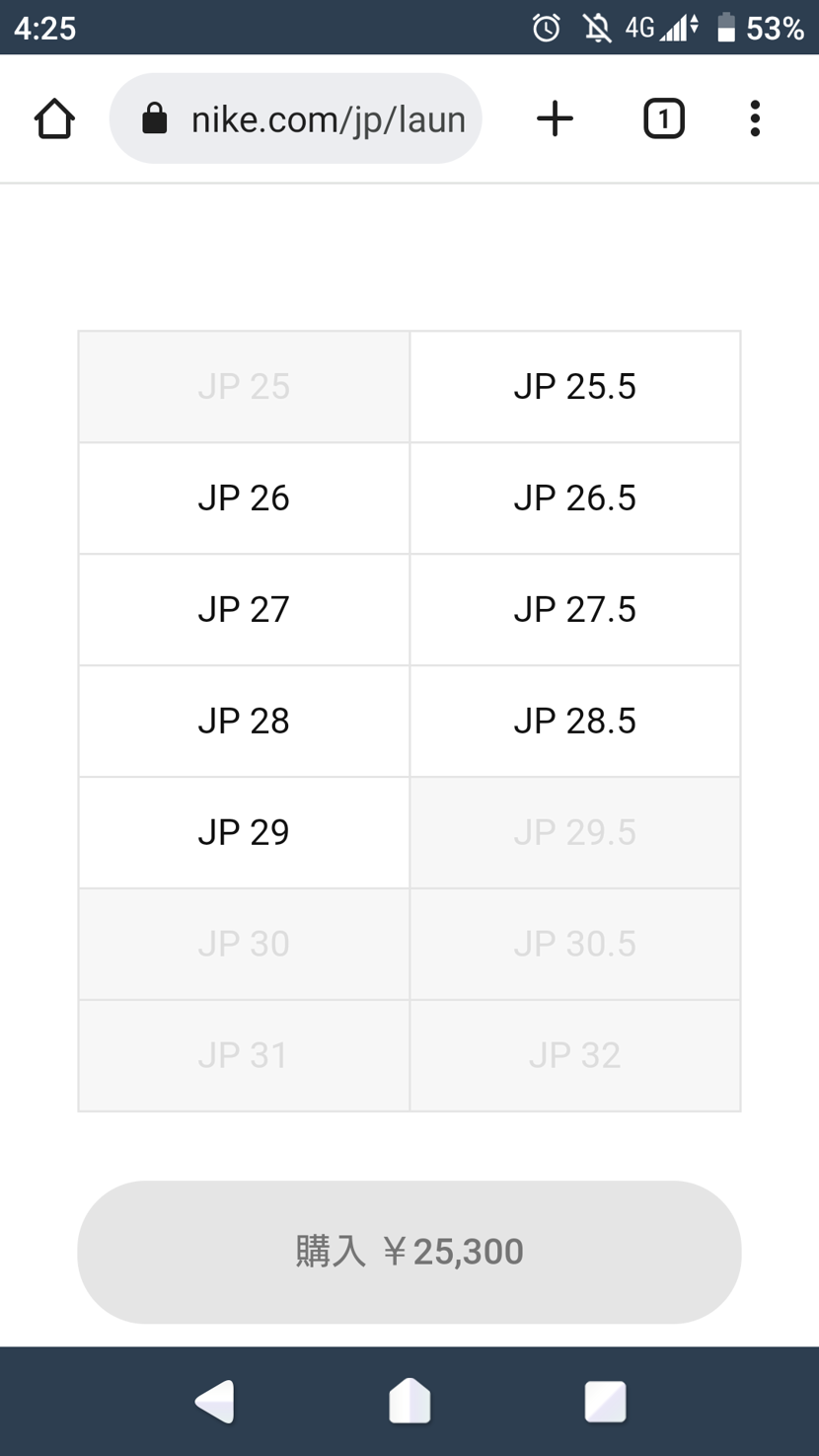Pick size JP 27
Screen dimensions: 819x1456
[244, 610]
